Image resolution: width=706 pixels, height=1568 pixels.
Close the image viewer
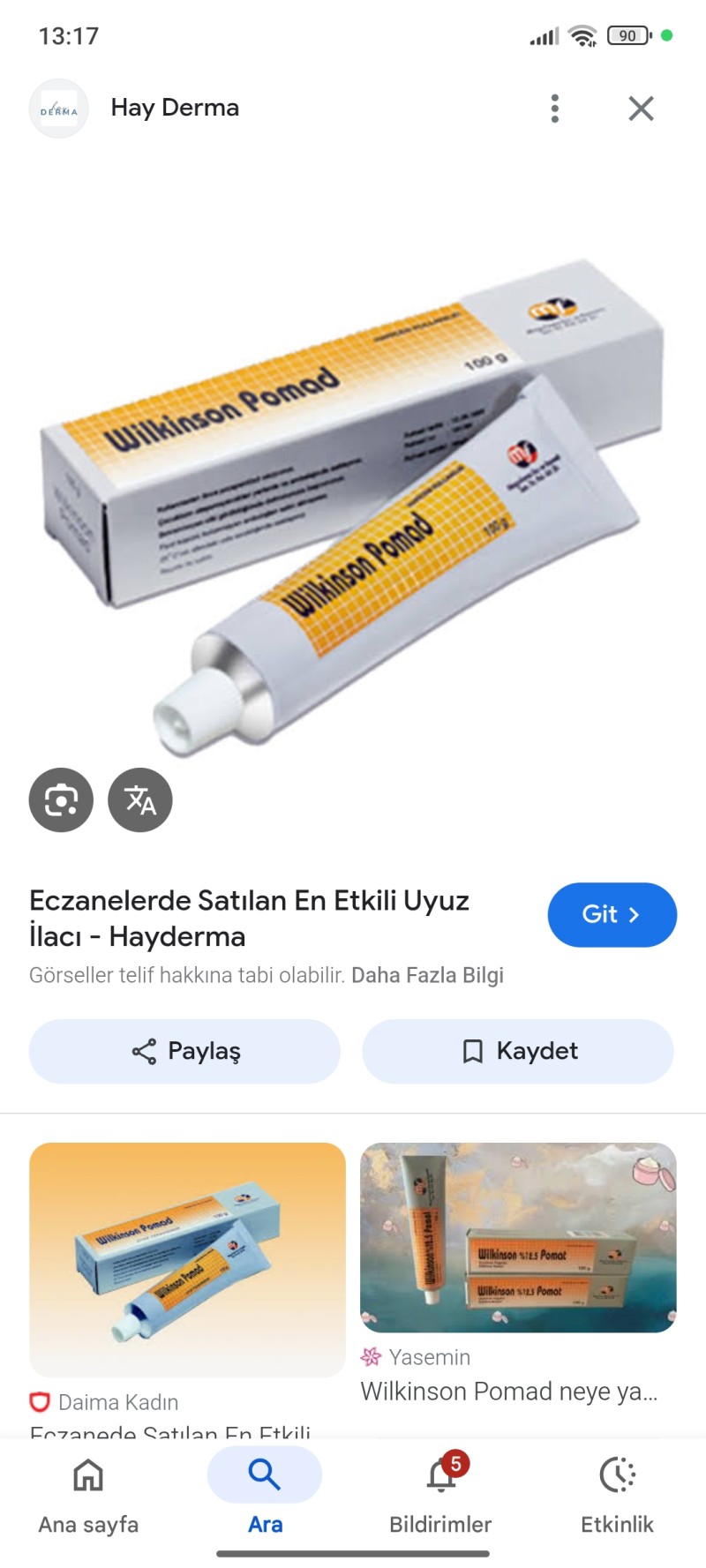pyautogui.click(x=641, y=109)
